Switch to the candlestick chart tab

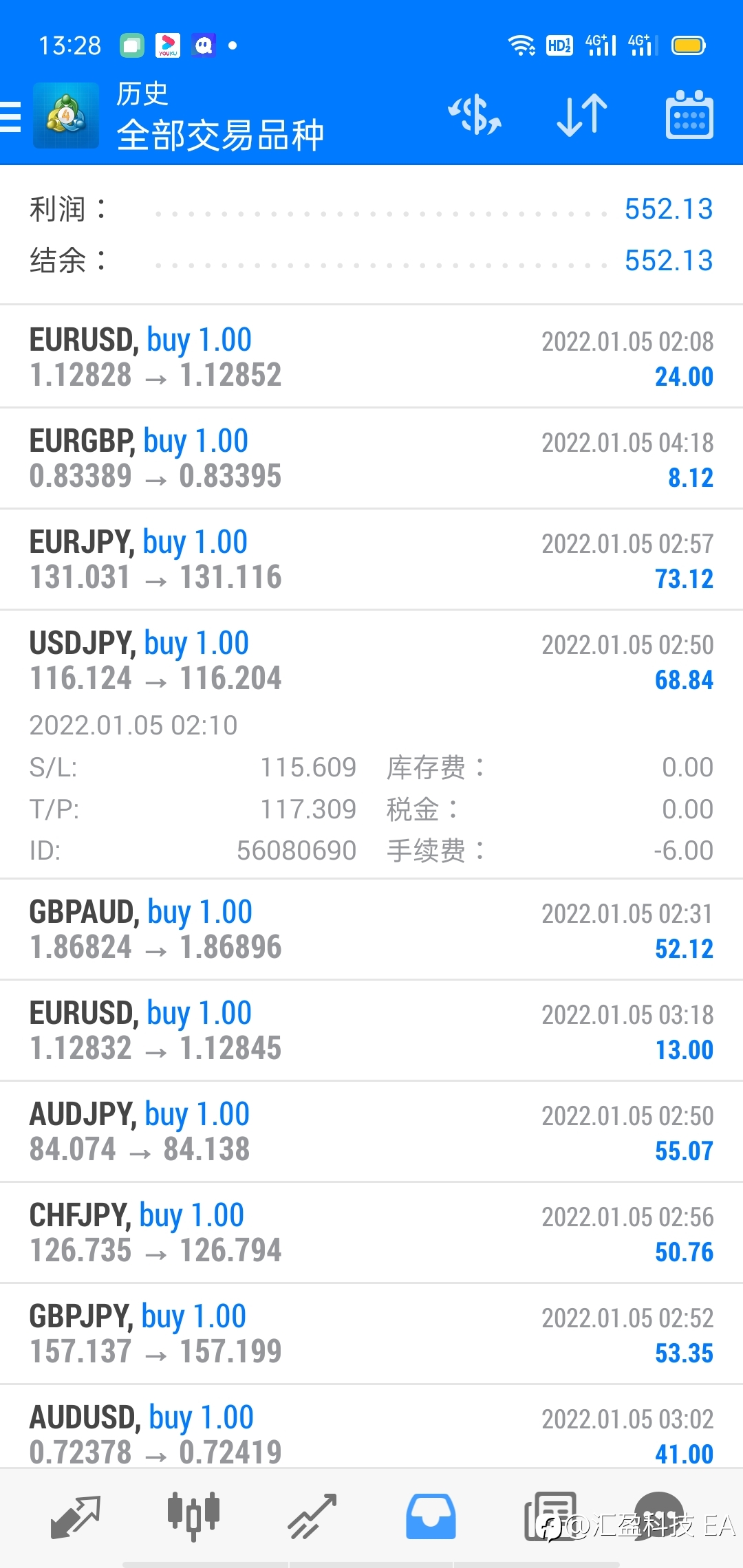click(193, 1516)
